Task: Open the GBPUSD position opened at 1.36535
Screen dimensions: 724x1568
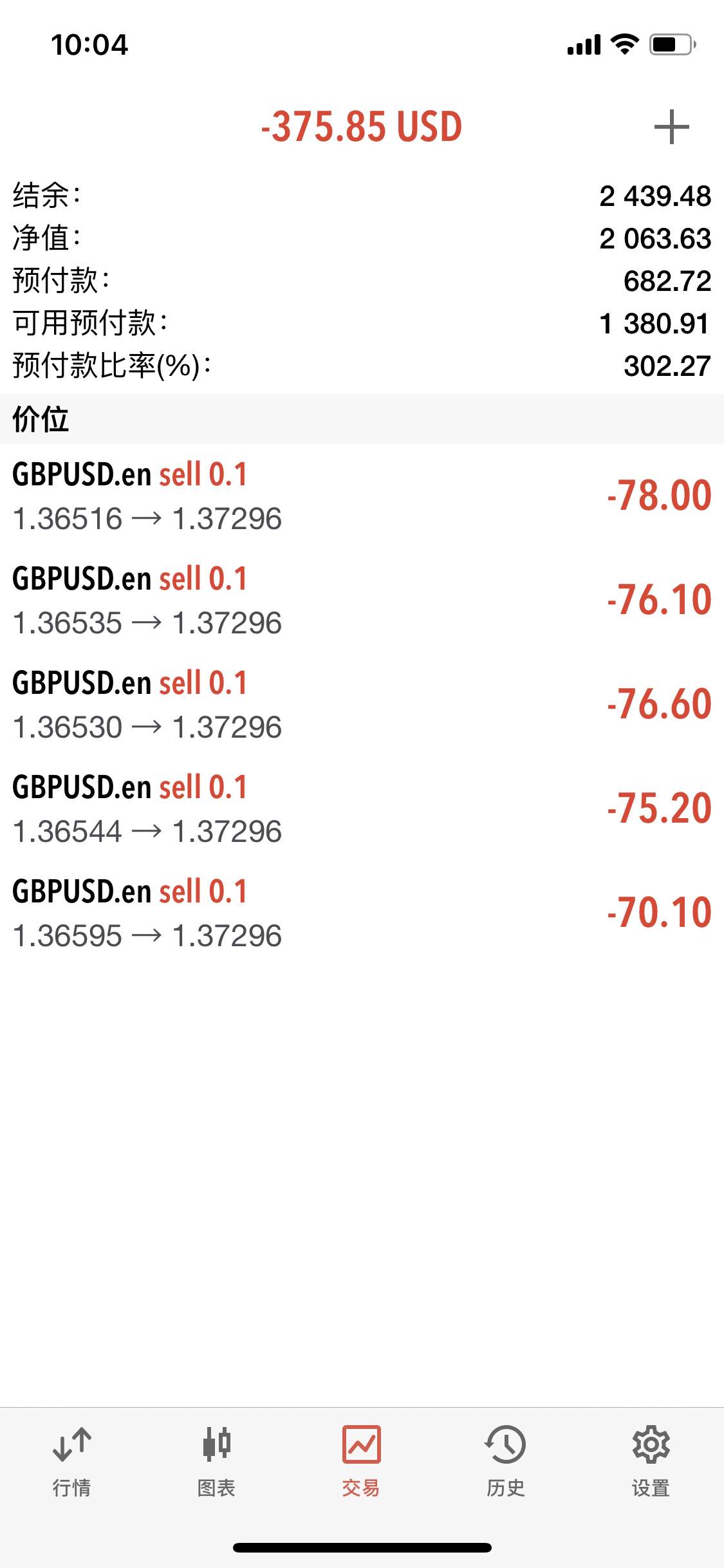Action: coord(362,601)
